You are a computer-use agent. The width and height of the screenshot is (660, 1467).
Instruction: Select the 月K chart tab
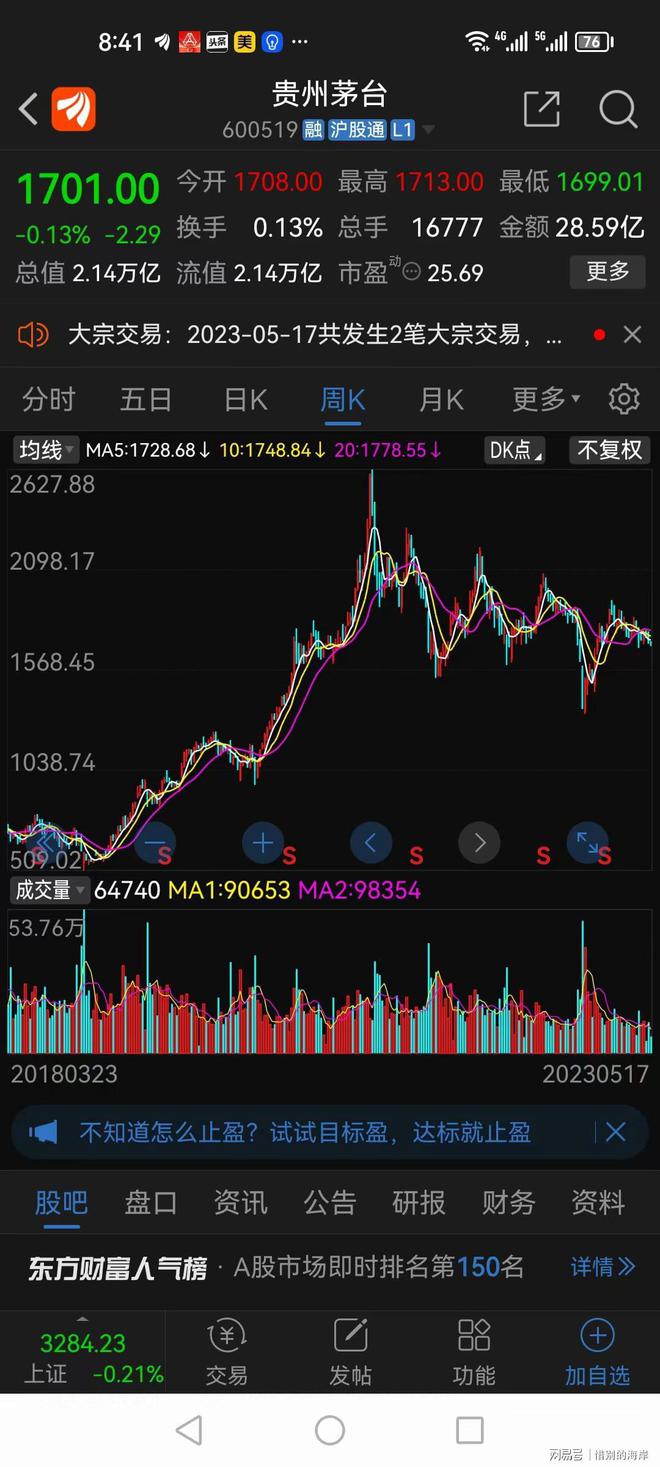(x=441, y=400)
